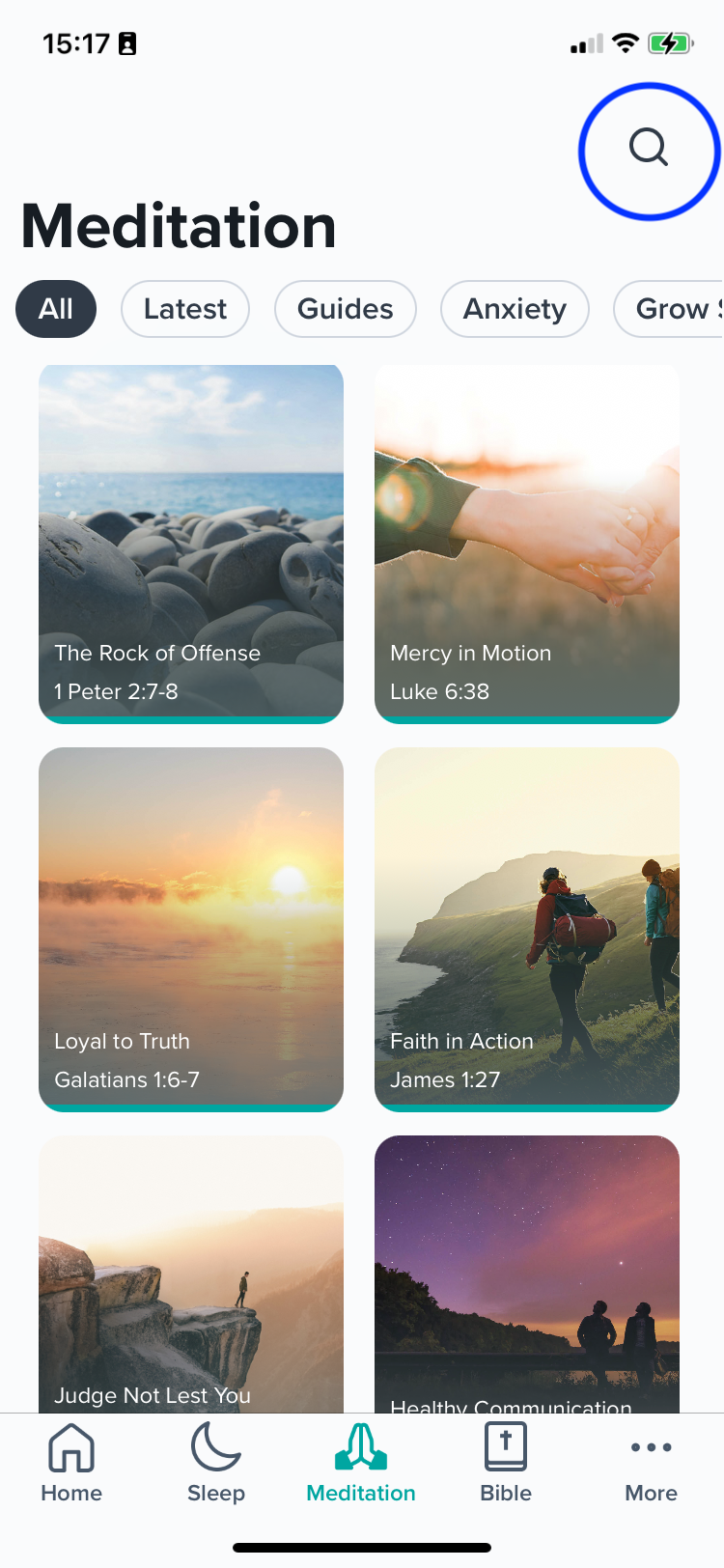Screen dimensions: 724x1568
Task: Open the Mercy in Motion card
Action: (x=527, y=543)
